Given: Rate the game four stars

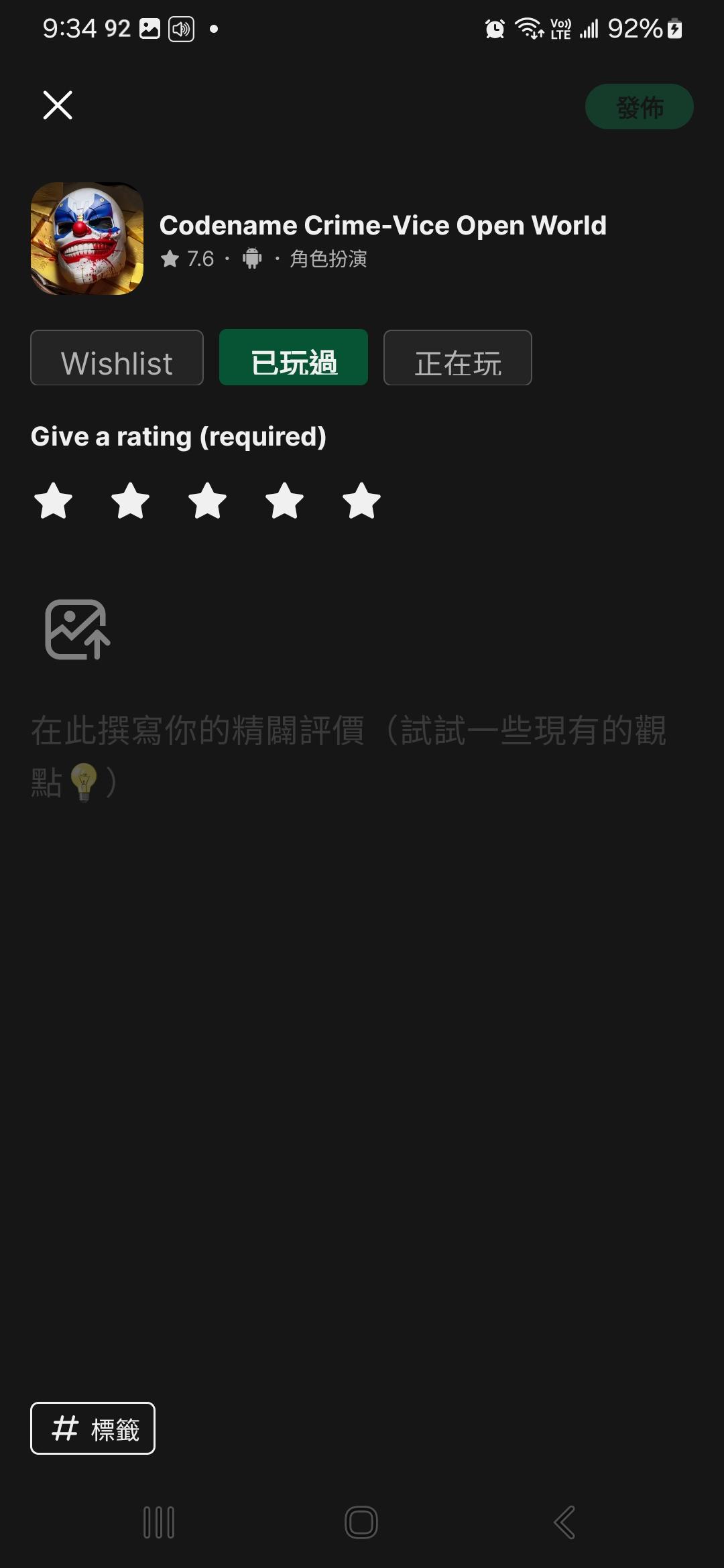Looking at the screenshot, I should [284, 501].
